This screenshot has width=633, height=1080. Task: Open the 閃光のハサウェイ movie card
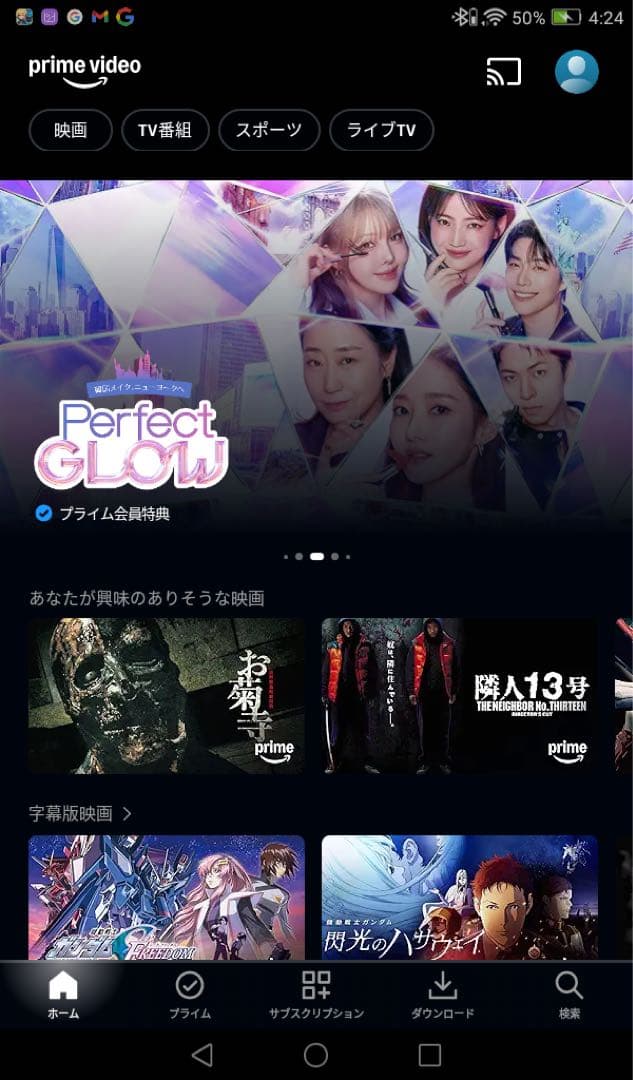tap(459, 897)
